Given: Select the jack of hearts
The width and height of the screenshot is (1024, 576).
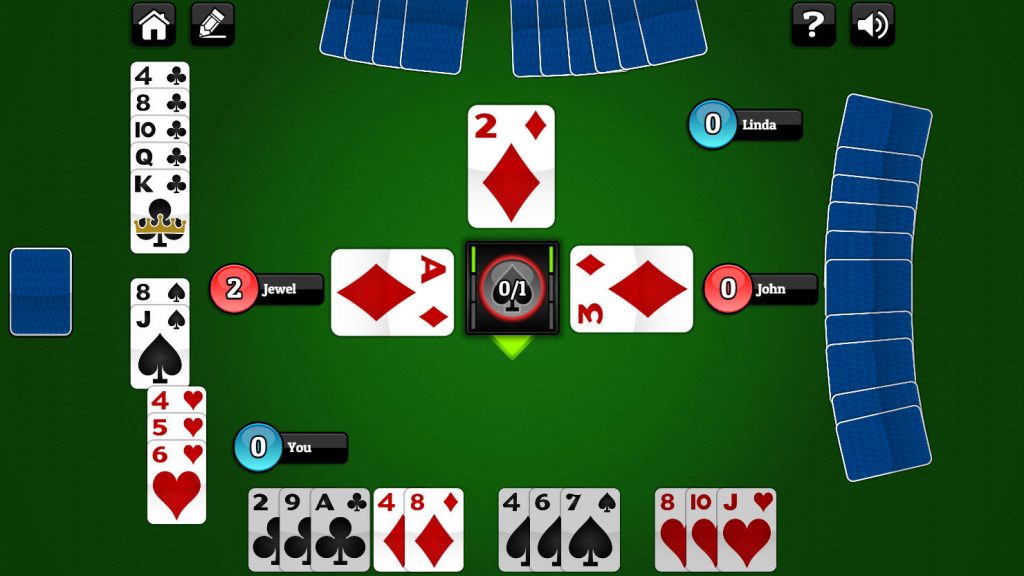Looking at the screenshot, I should (747, 530).
